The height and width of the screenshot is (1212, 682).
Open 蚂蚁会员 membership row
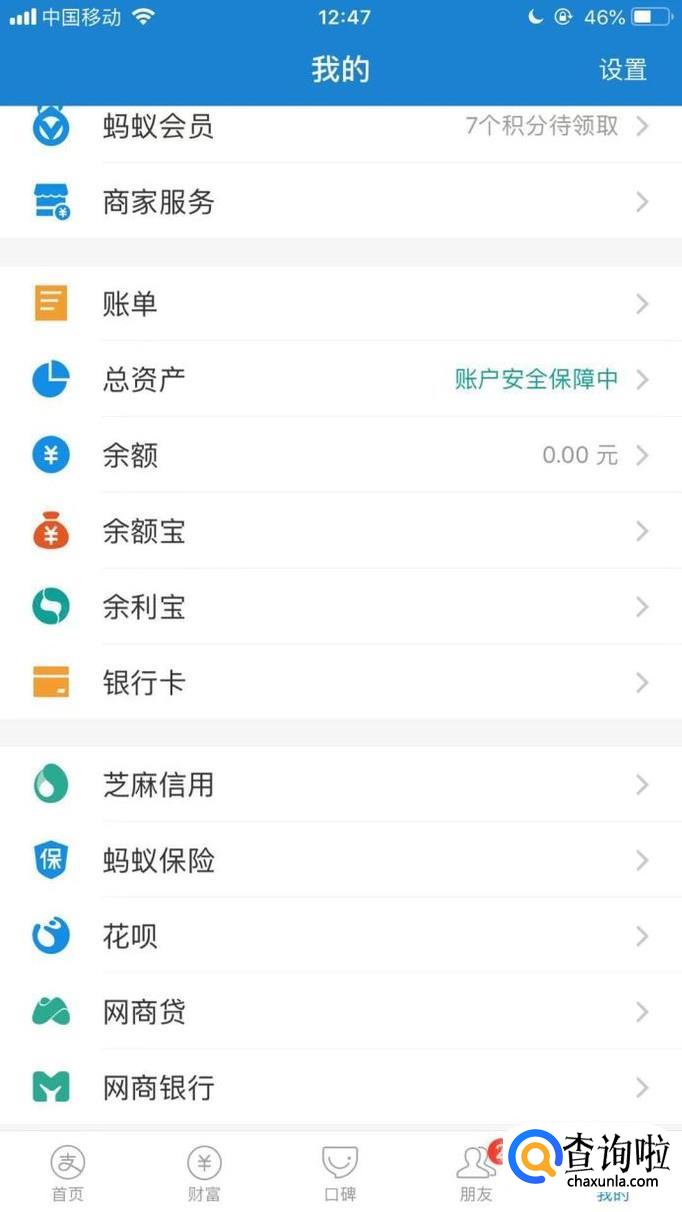coord(340,128)
